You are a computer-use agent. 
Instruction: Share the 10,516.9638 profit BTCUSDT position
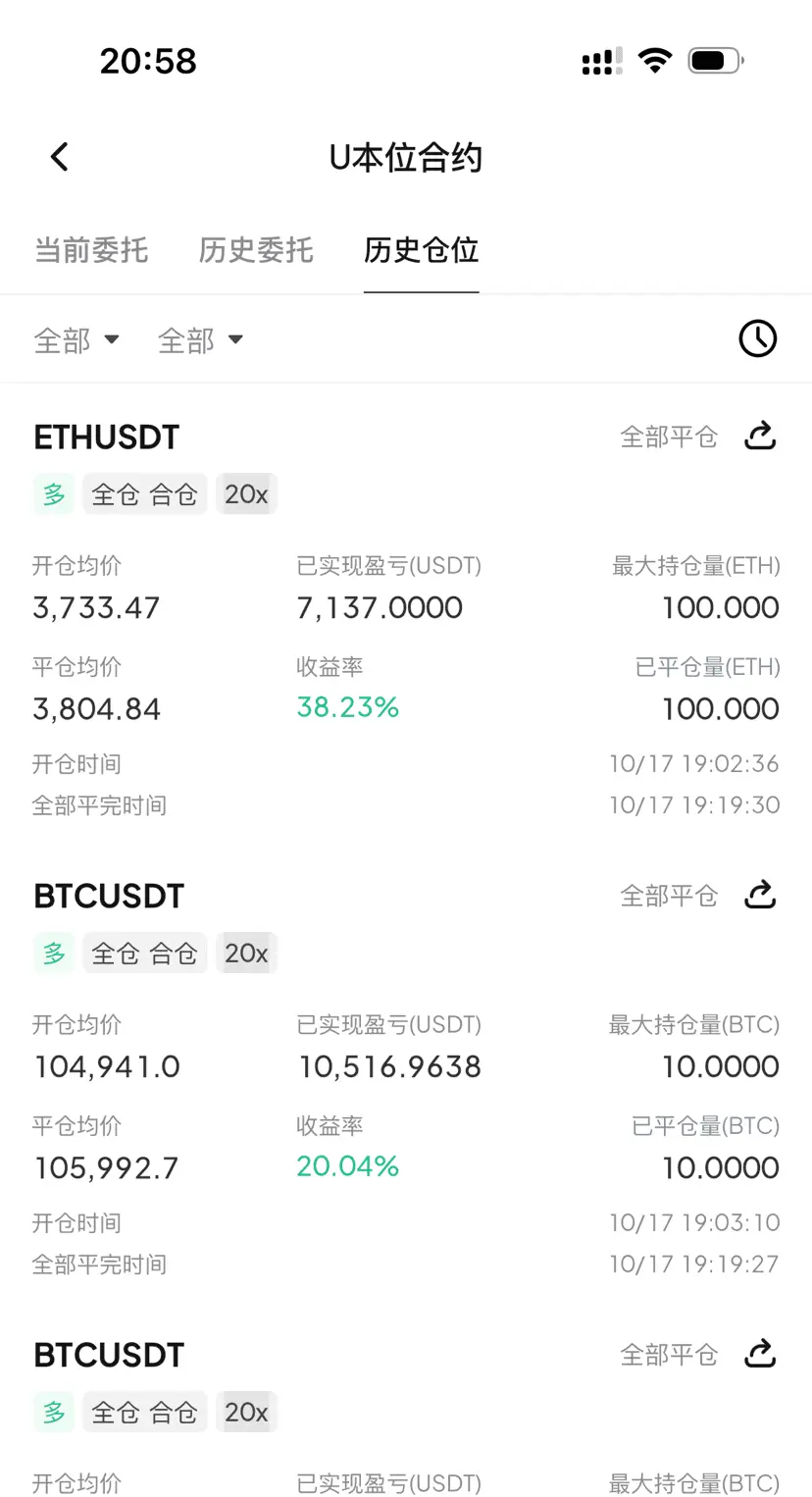pyautogui.click(x=760, y=895)
